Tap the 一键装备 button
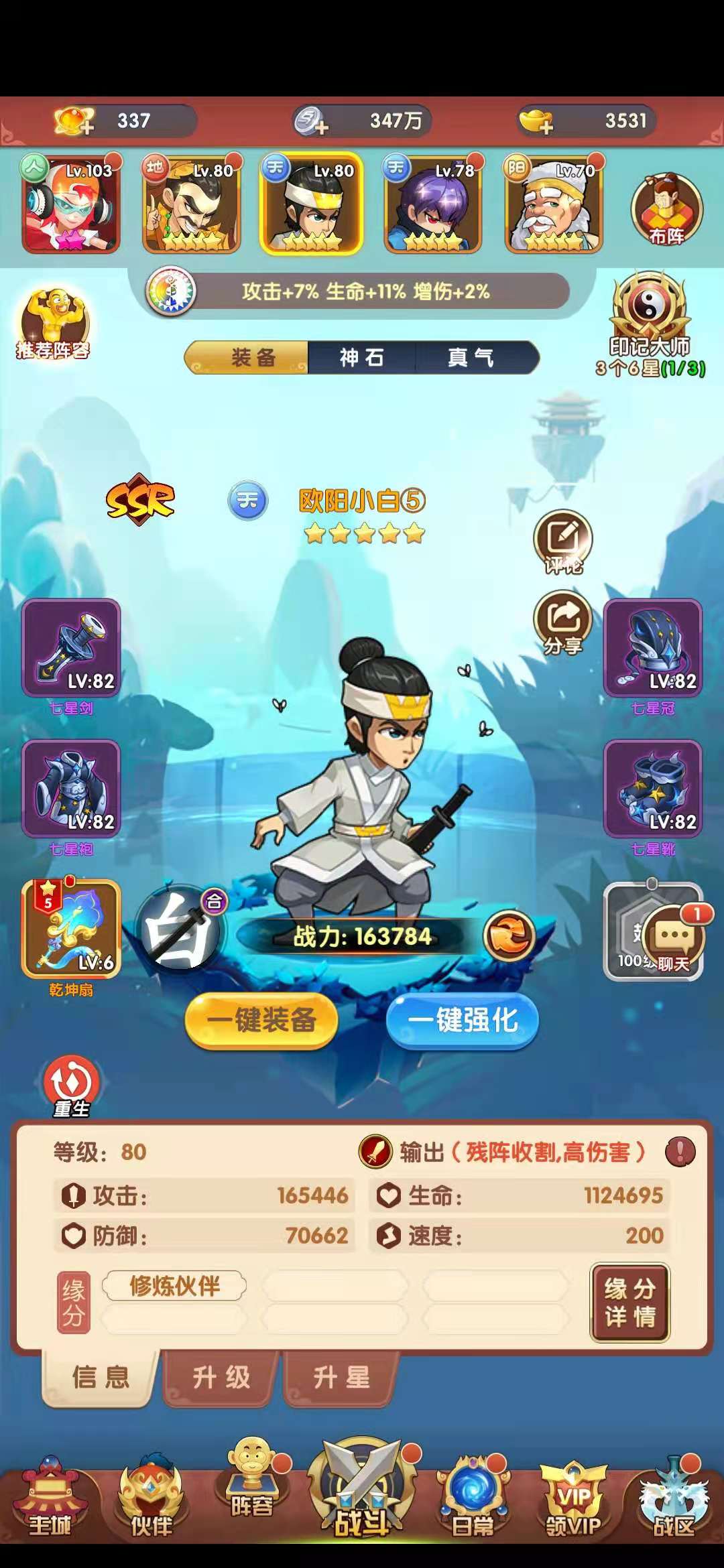 click(261, 1021)
